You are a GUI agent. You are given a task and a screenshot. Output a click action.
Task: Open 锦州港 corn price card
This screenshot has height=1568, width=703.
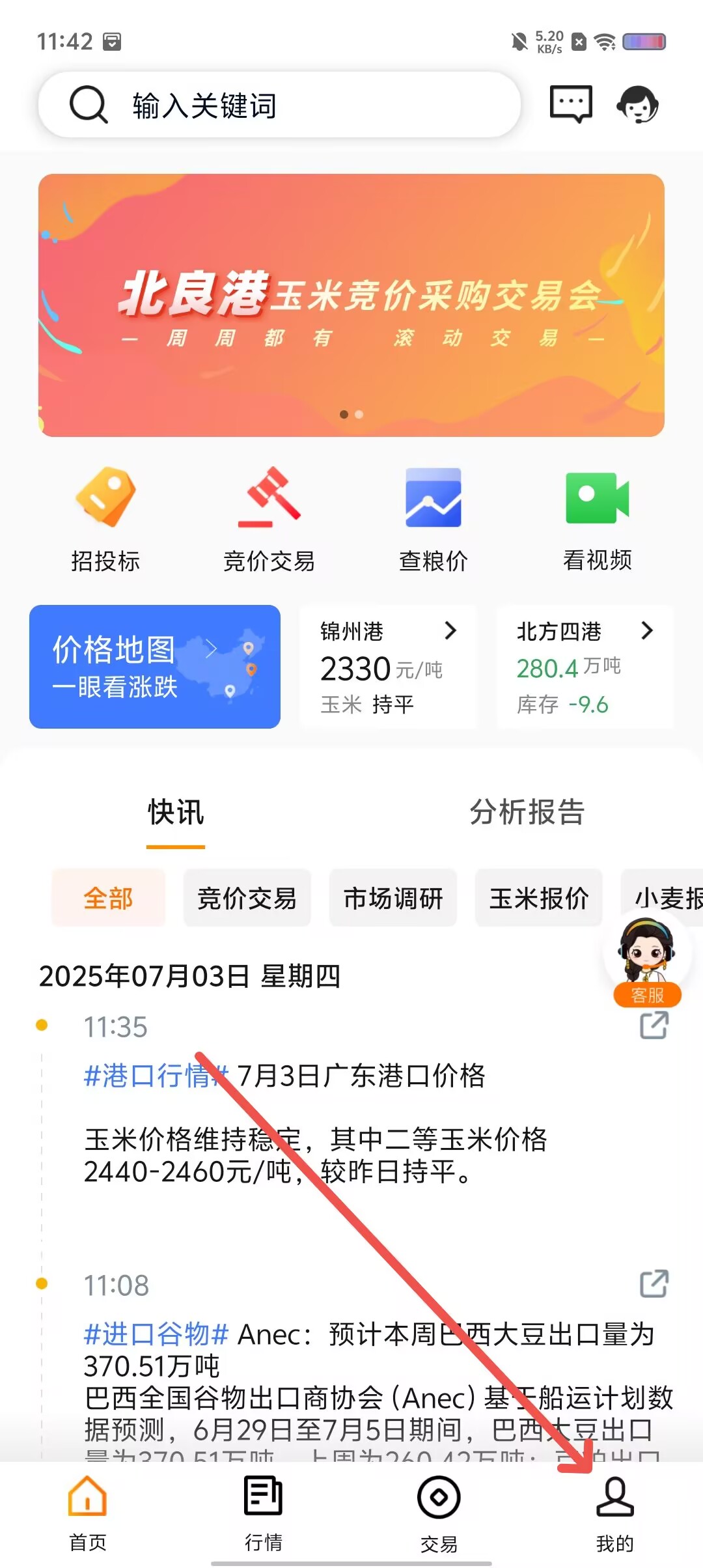coord(388,667)
